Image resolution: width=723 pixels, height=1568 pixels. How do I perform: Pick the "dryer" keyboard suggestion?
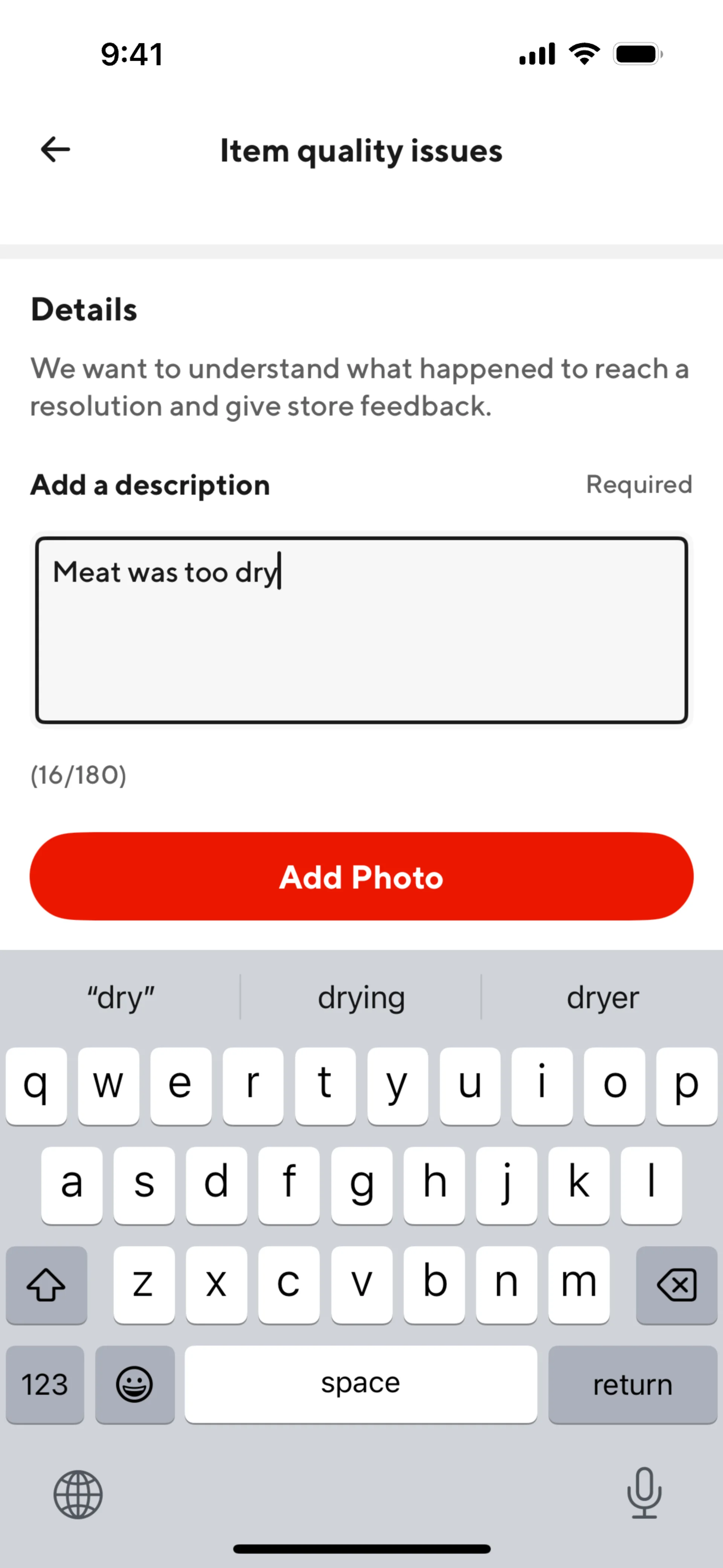pyautogui.click(x=602, y=998)
